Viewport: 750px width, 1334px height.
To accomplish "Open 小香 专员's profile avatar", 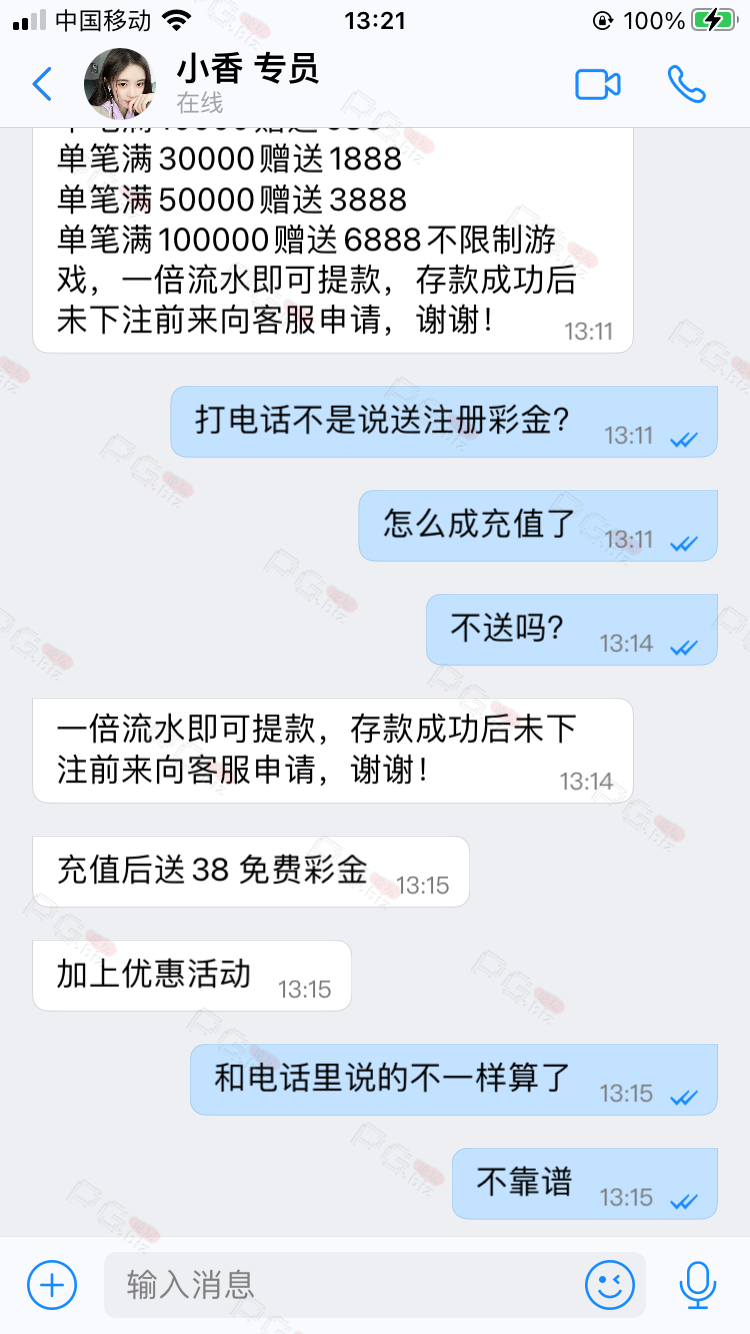I will [x=119, y=84].
